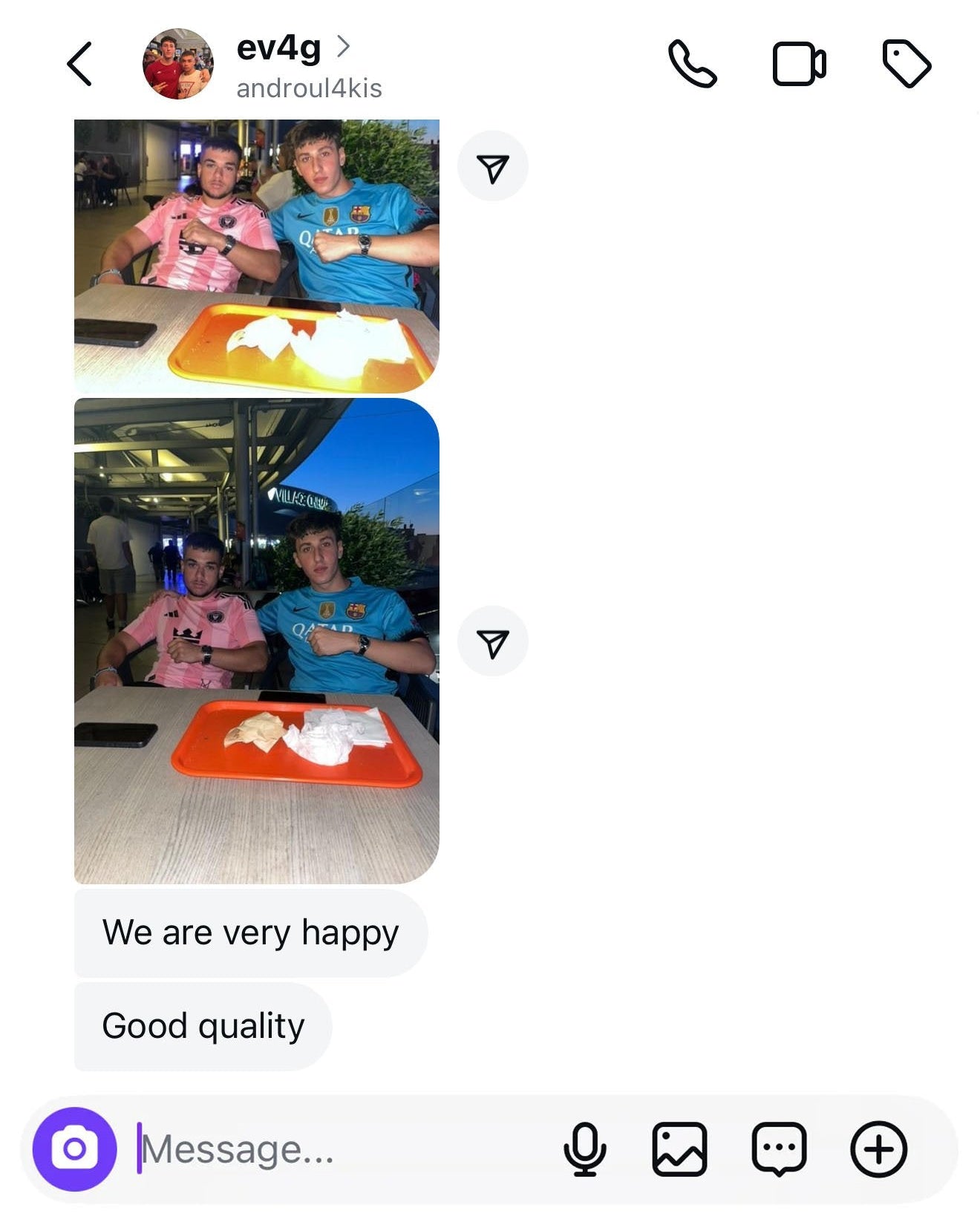The image size is (980, 1225).
Task: Open ev4g's profile from the chat header
Action: [x=278, y=49]
